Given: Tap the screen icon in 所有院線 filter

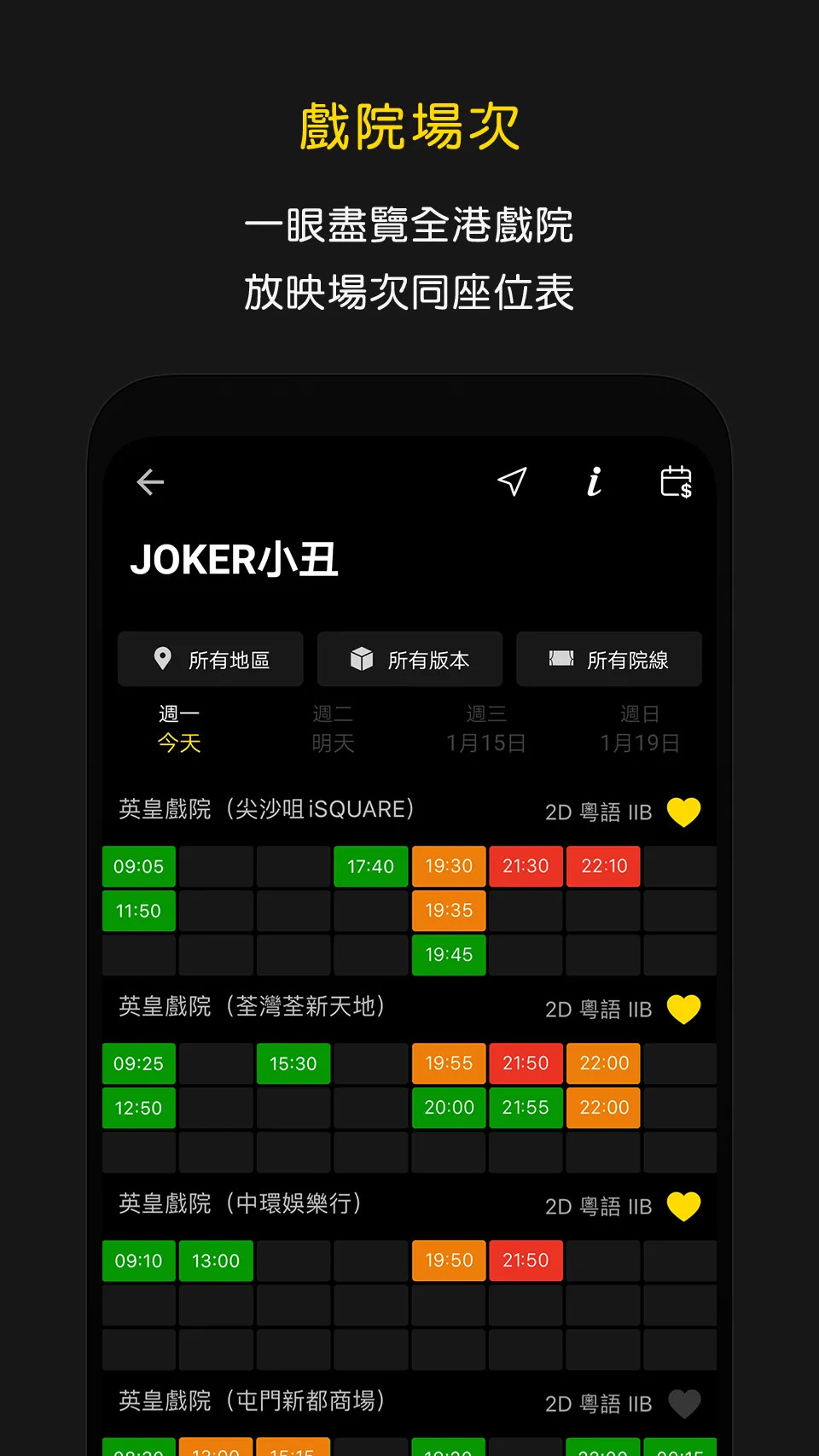Looking at the screenshot, I should coord(561,658).
